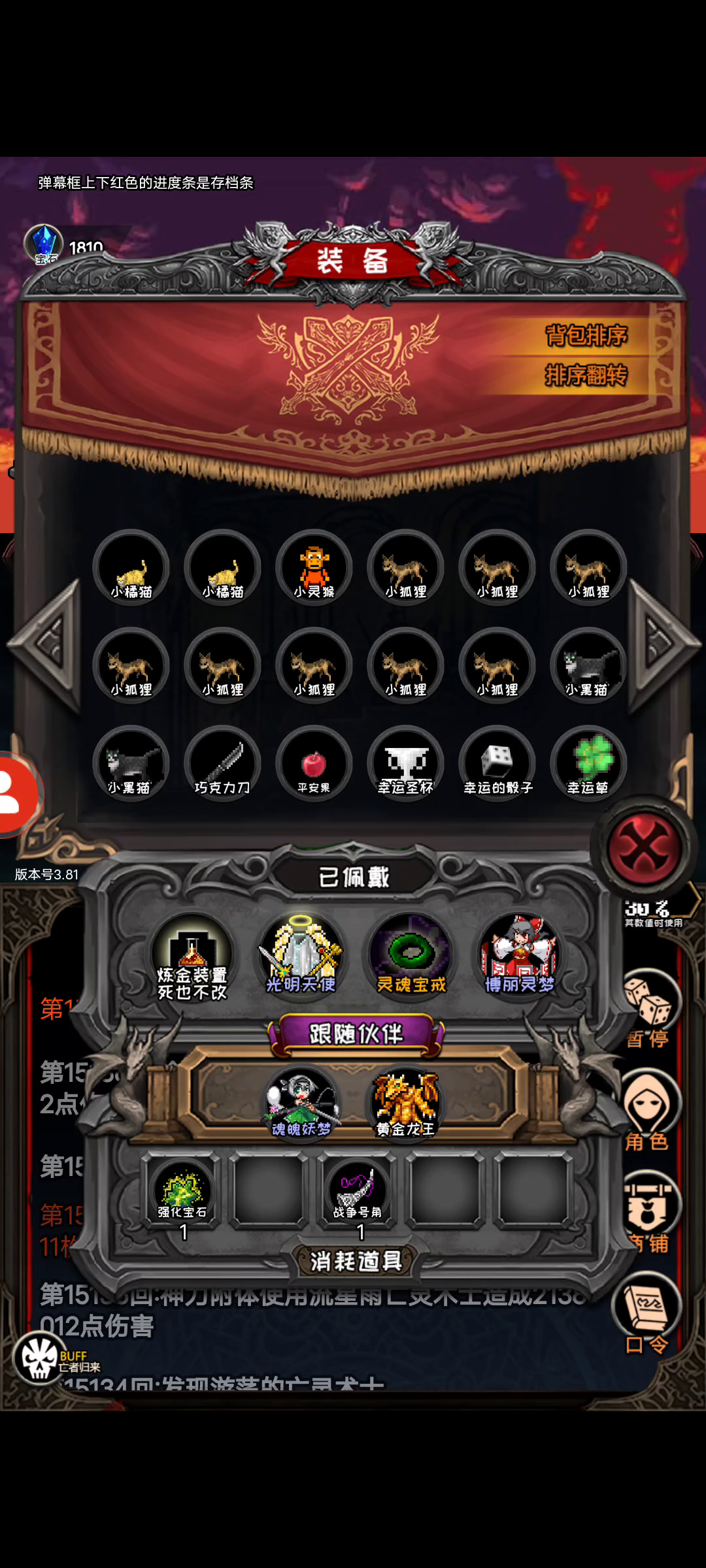This screenshot has width=706, height=1568.
Task: Open equipped 光明天使 item
Action: click(x=301, y=956)
